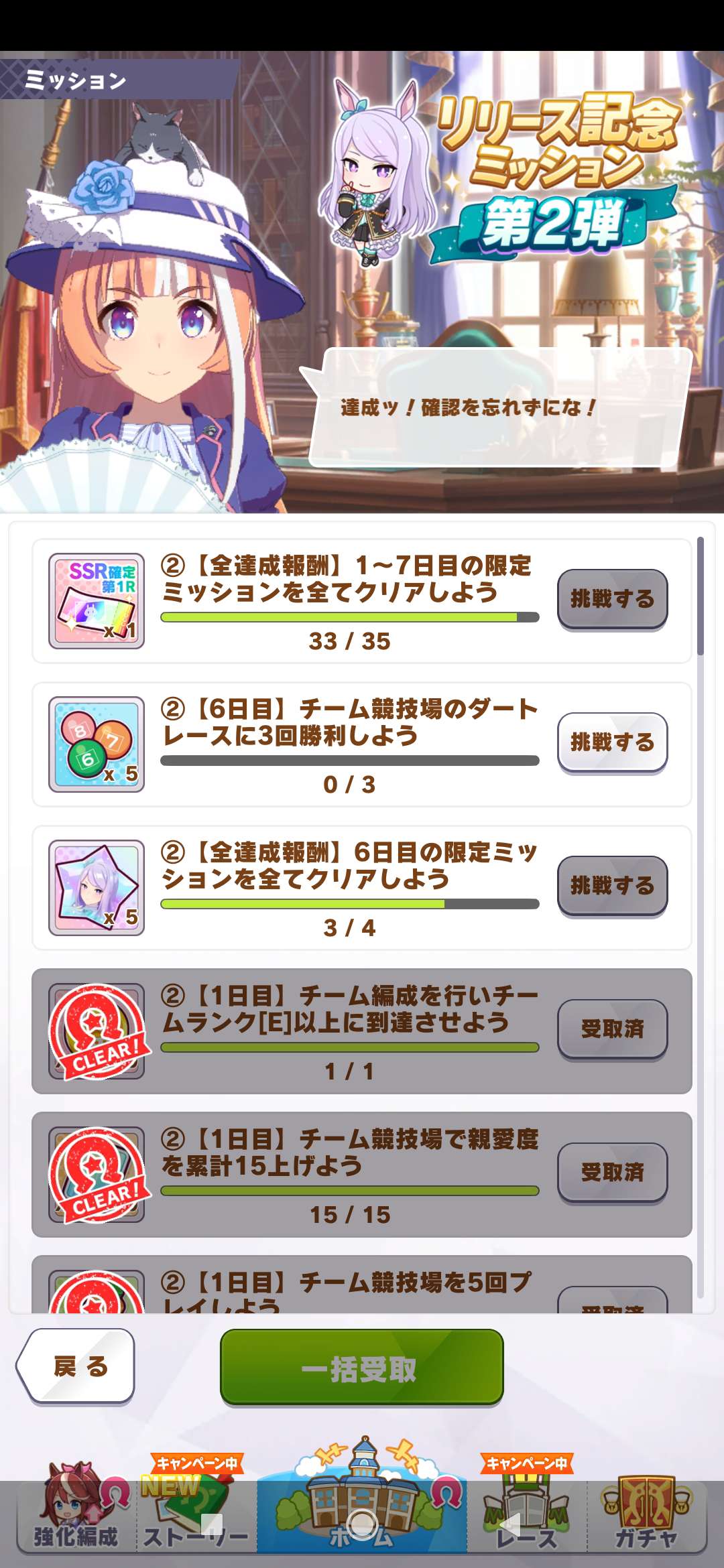Switch to the ストーリー tab
Screen dimensions: 724x1568
(196, 1513)
